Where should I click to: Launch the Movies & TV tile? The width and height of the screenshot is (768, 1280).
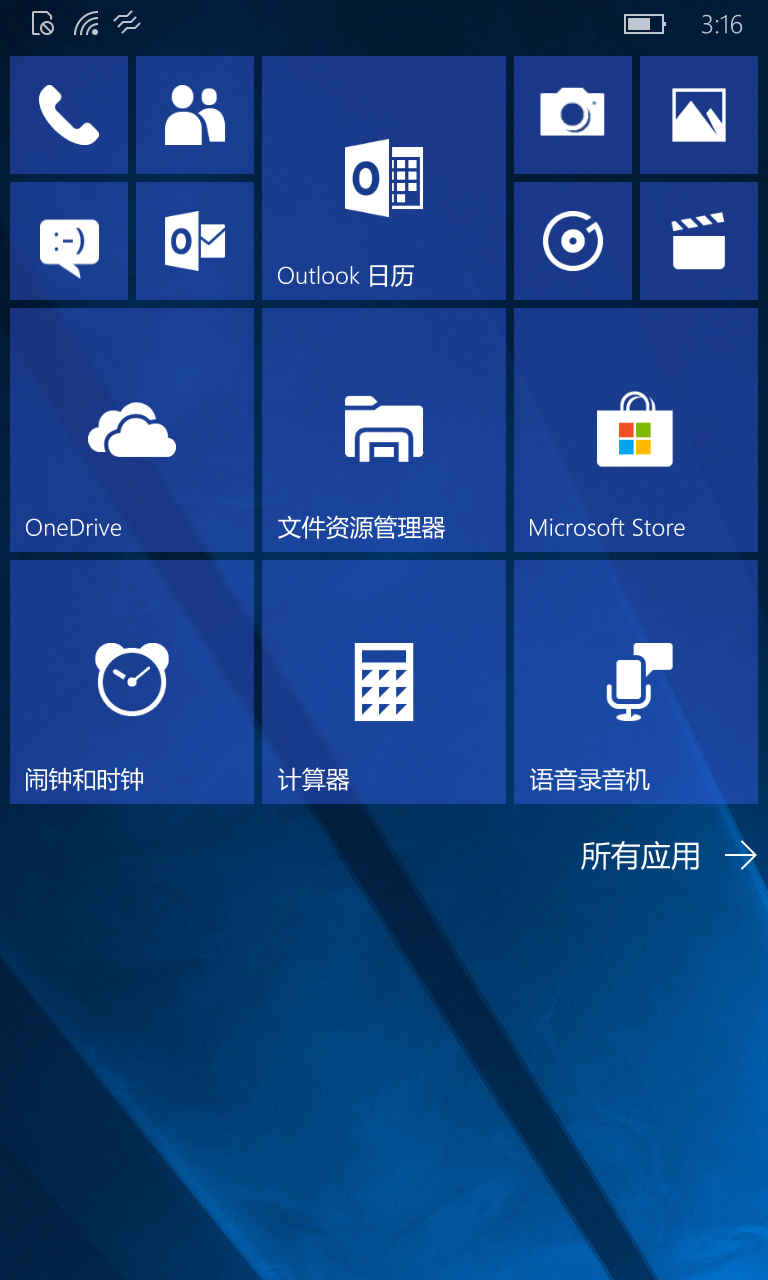(699, 241)
